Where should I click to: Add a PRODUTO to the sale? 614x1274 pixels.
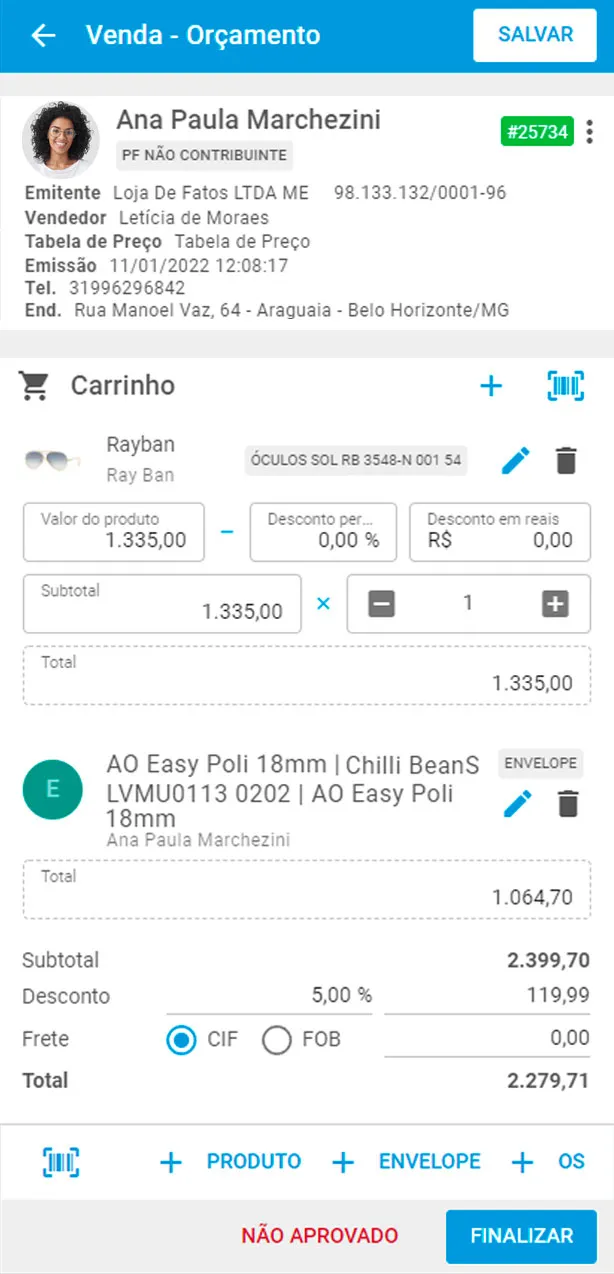tap(231, 1162)
